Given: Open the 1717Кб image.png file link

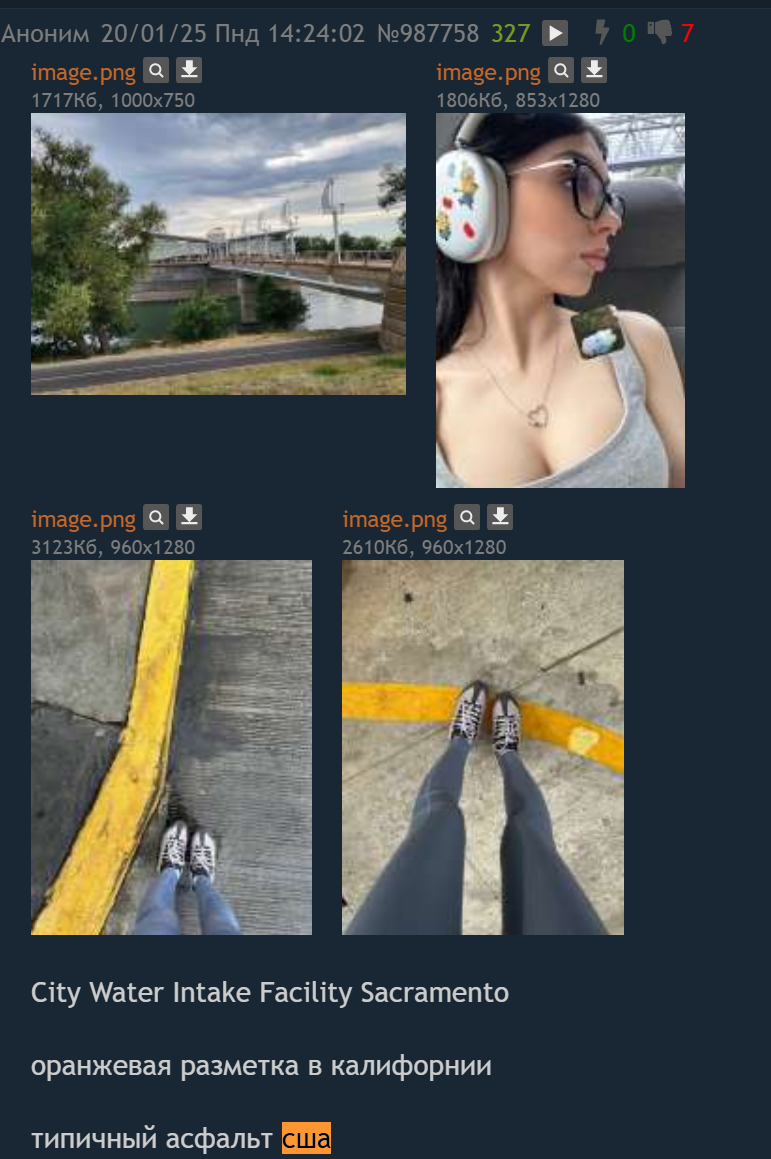Looking at the screenshot, I should tap(83, 72).
